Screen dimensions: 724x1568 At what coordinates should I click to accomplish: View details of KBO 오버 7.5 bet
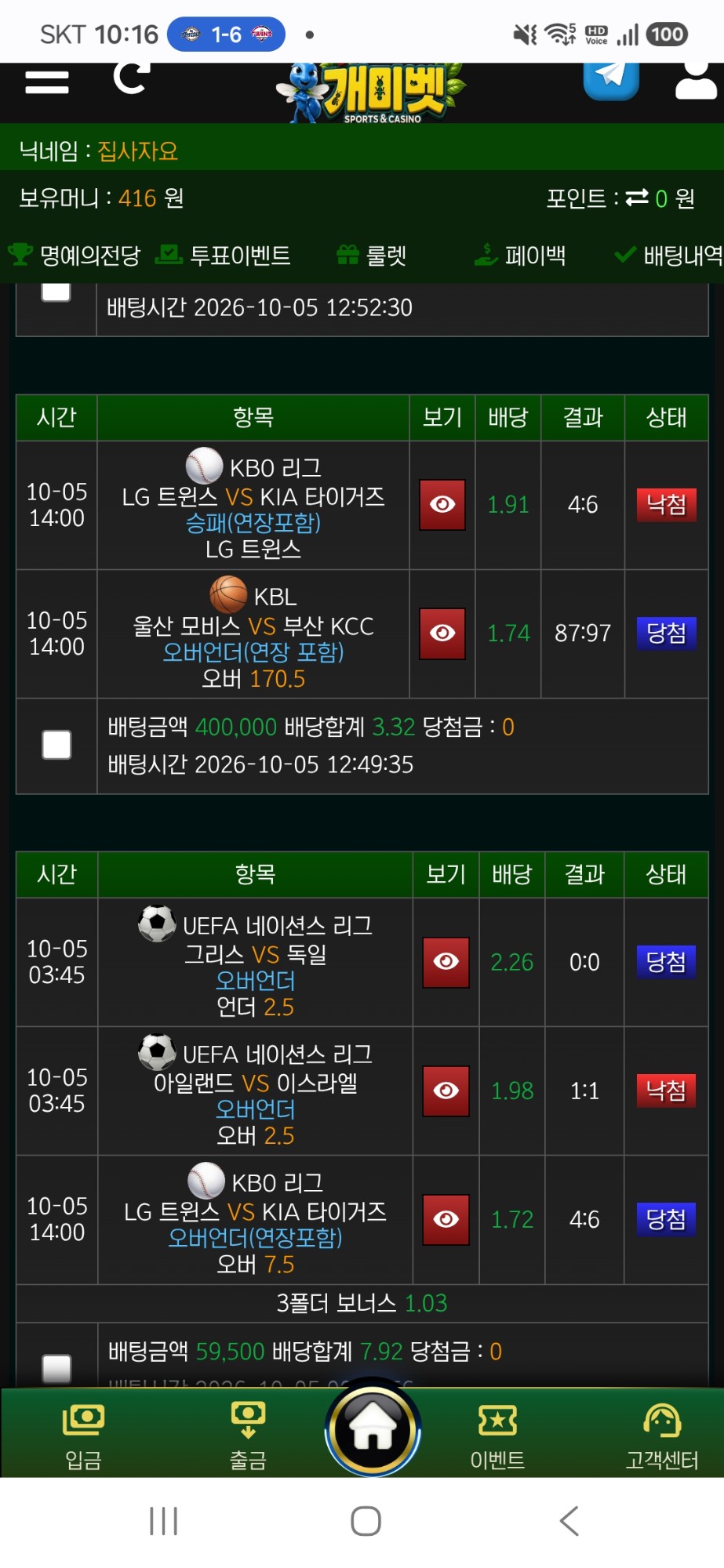pos(446,1220)
